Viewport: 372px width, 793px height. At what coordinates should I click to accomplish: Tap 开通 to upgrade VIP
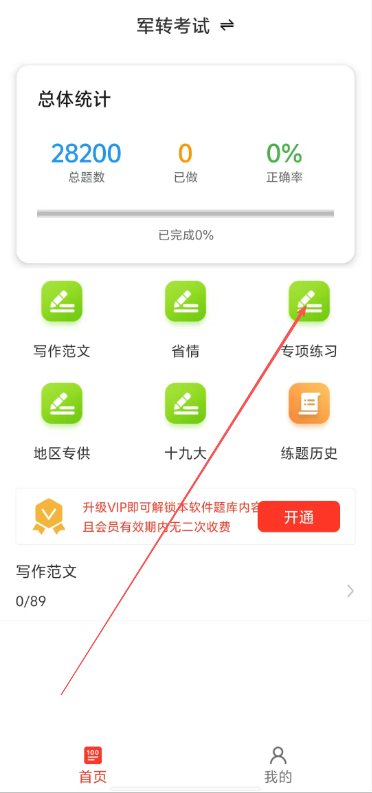coord(299,517)
